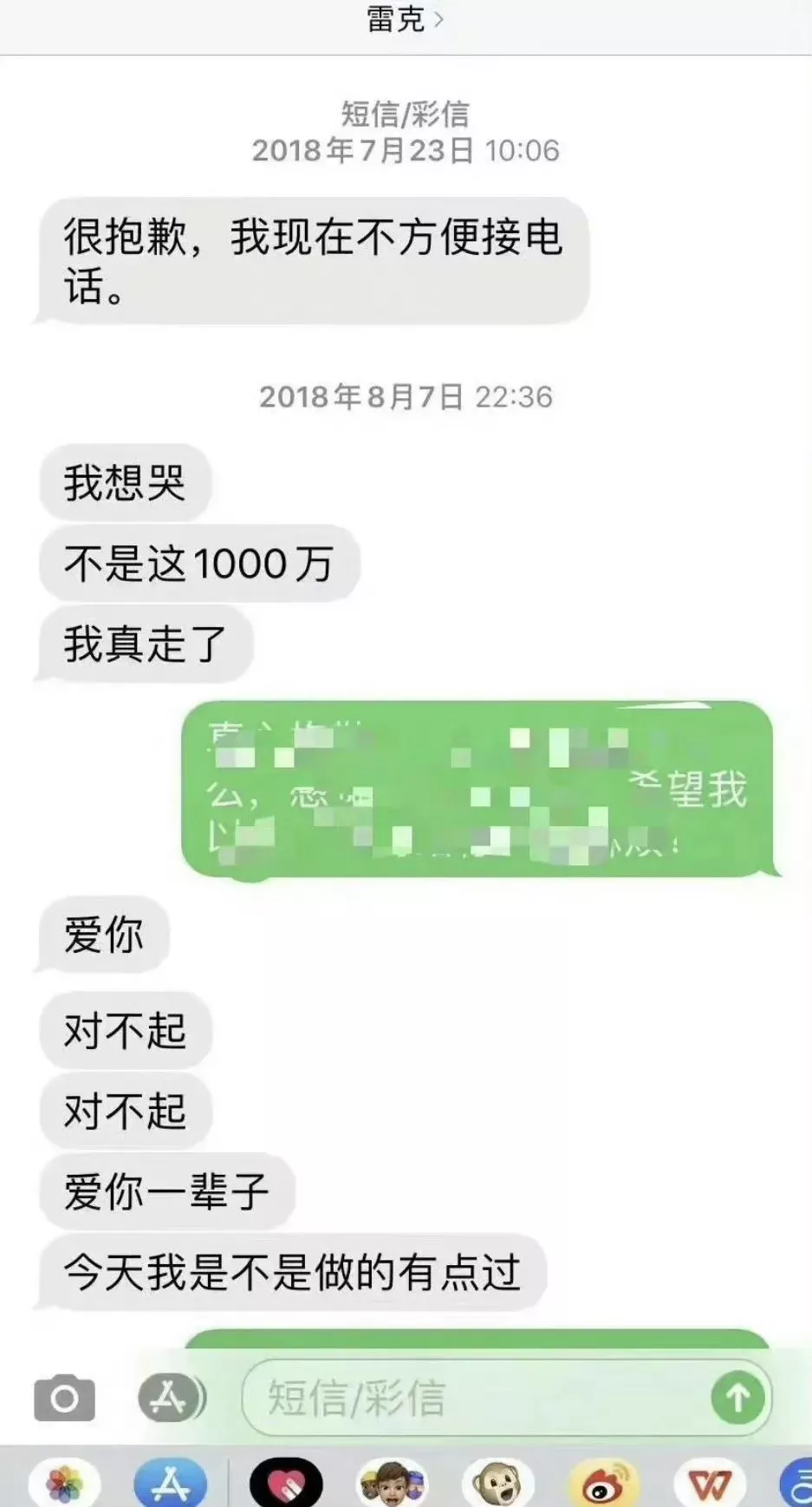The height and width of the screenshot is (1507, 812).
Task: Toggle the App Store apps drawer
Action: pyautogui.click(x=171, y=1398)
